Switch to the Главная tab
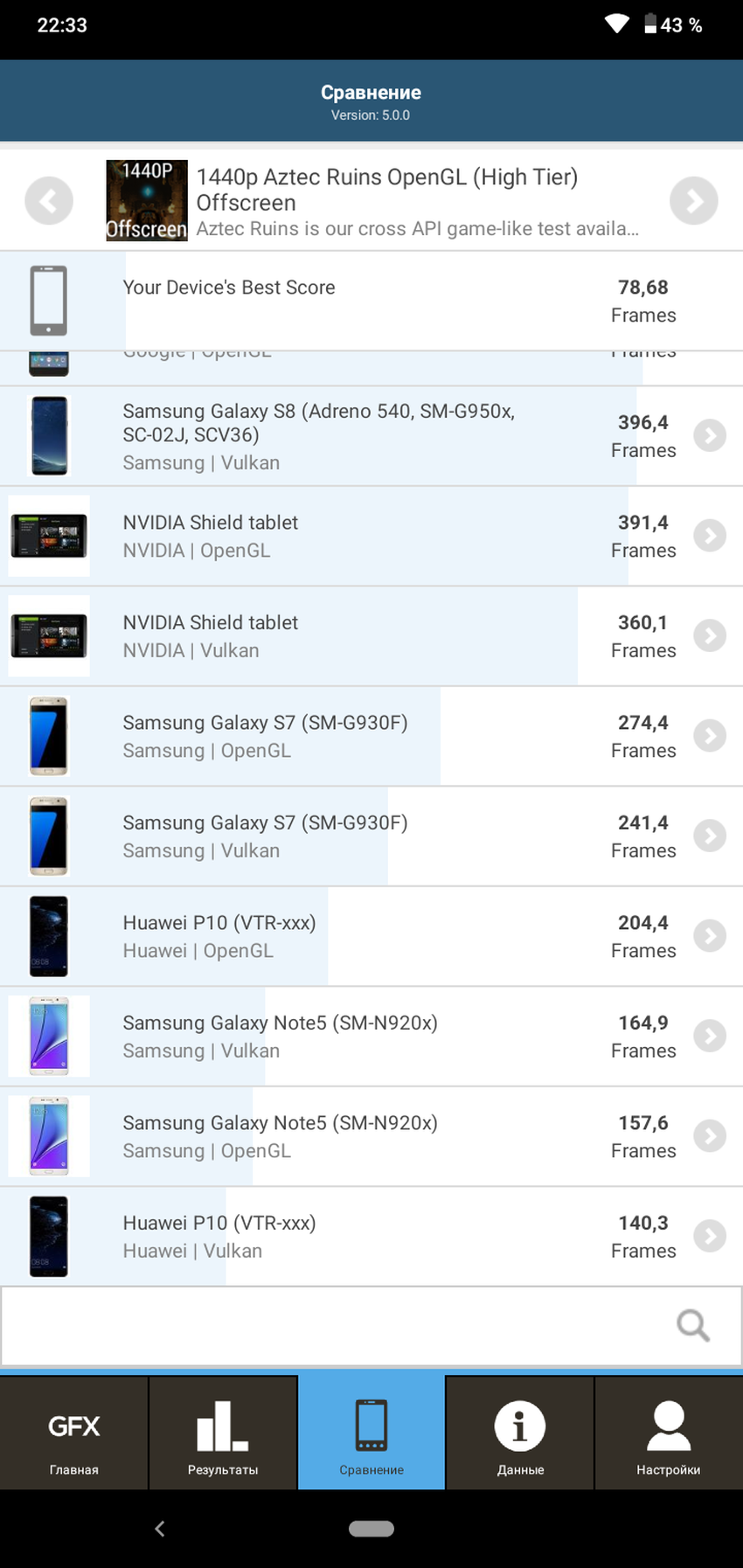This screenshot has height=1568, width=743. pos(74,1433)
